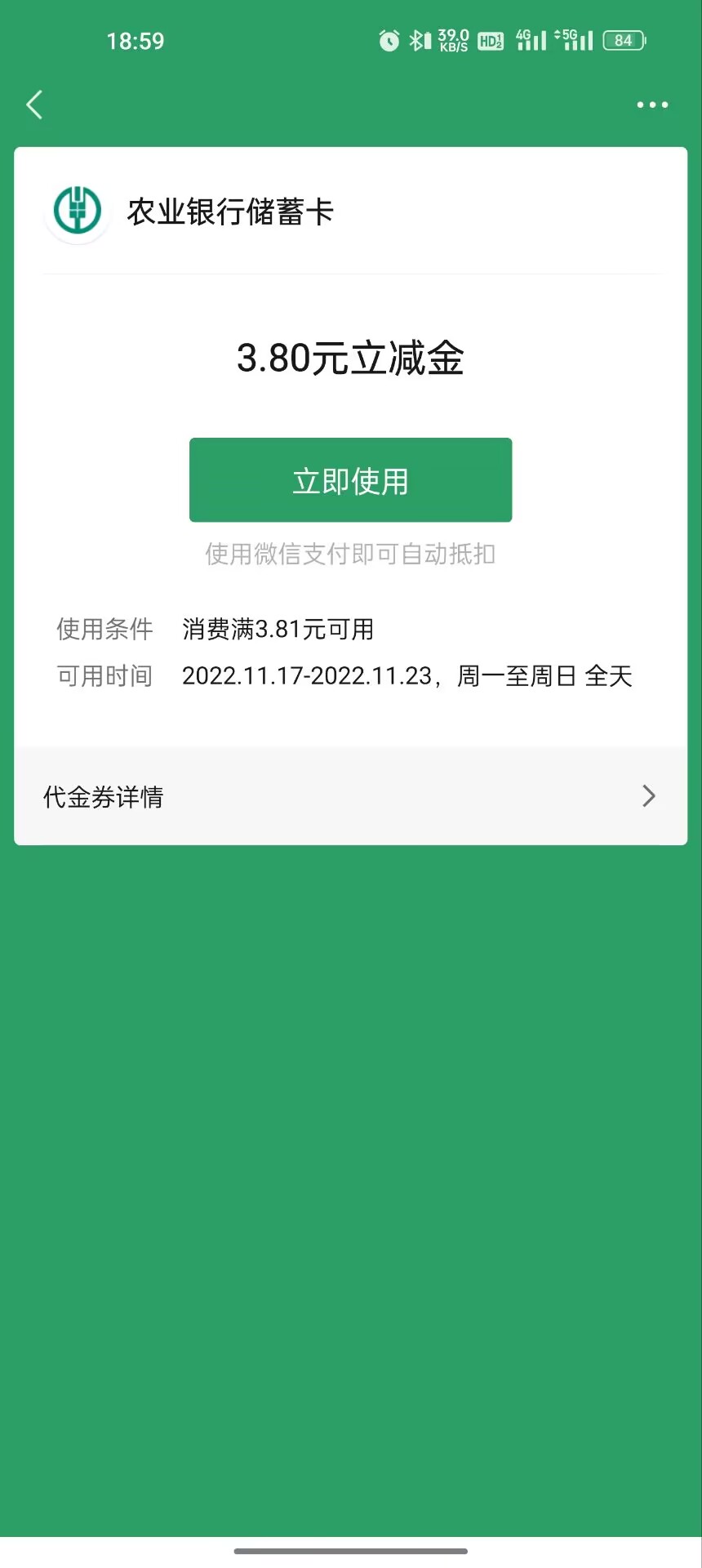Screen dimensions: 702x1568
Task: Go back using the top-left arrow
Action: (34, 105)
